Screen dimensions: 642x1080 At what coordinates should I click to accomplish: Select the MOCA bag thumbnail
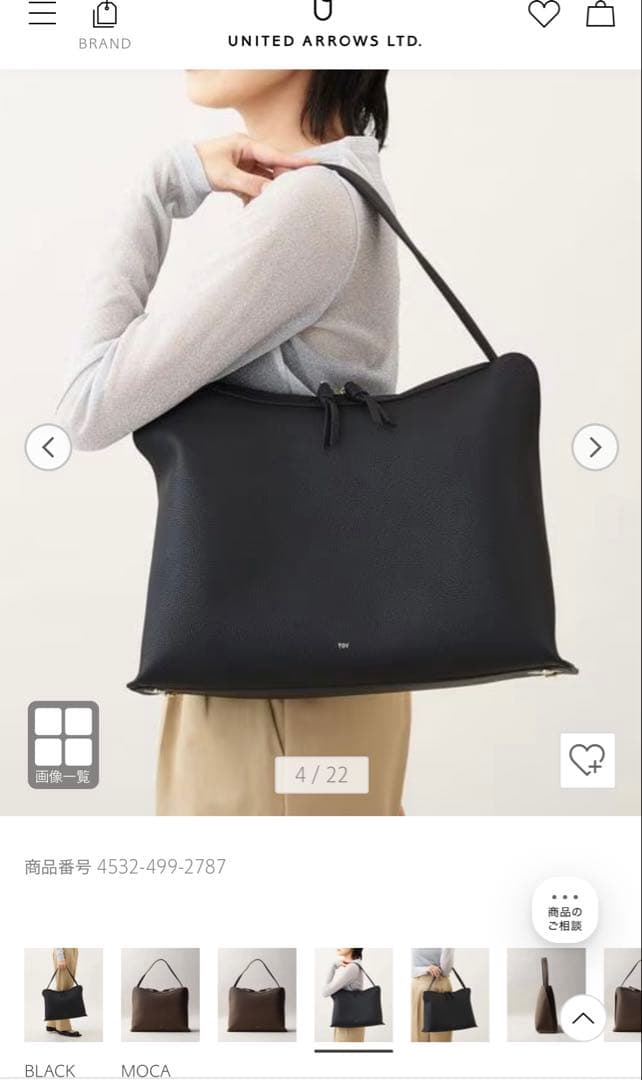click(x=160, y=995)
